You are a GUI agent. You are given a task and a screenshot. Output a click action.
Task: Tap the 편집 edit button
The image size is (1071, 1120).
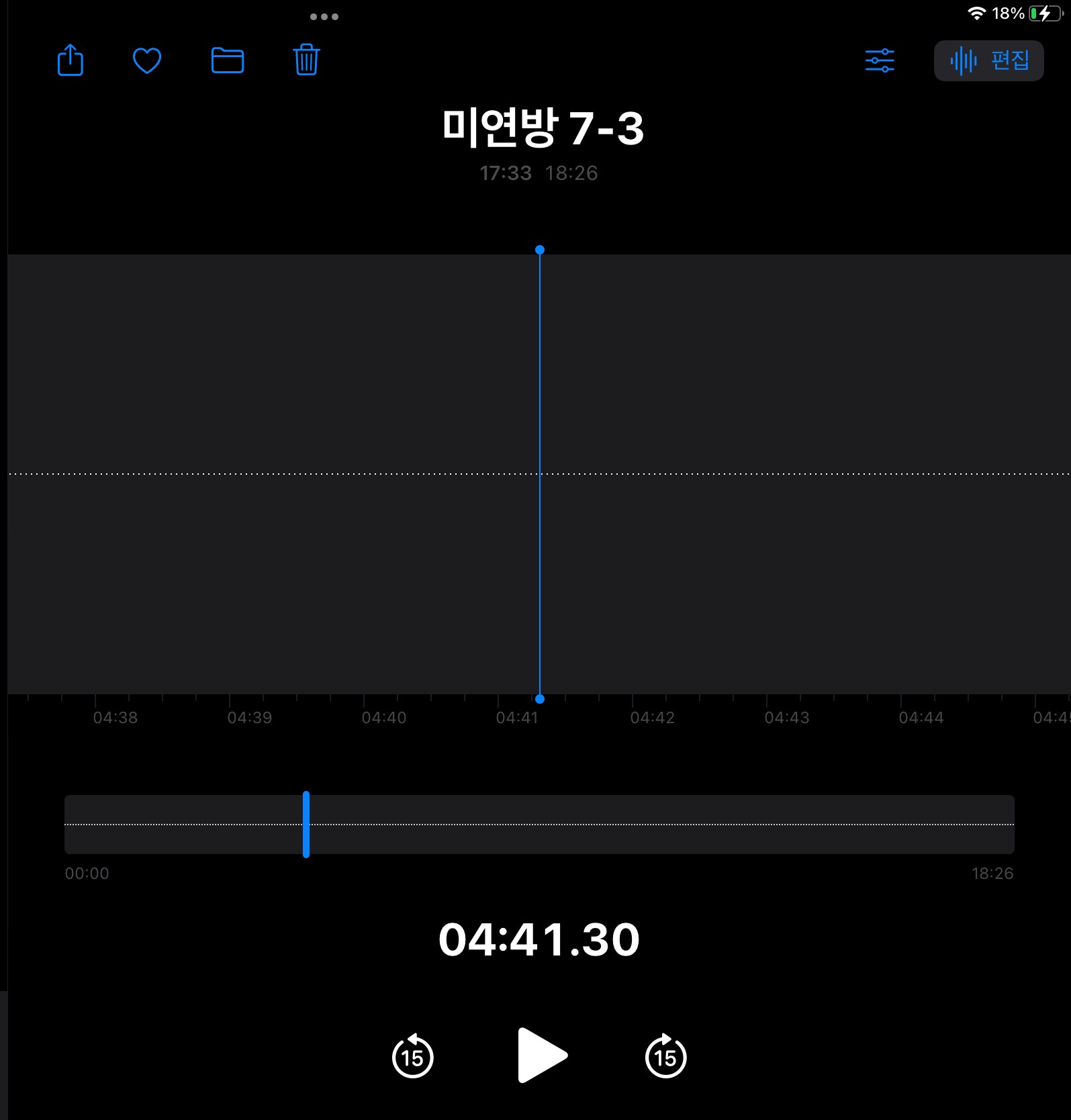(988, 61)
